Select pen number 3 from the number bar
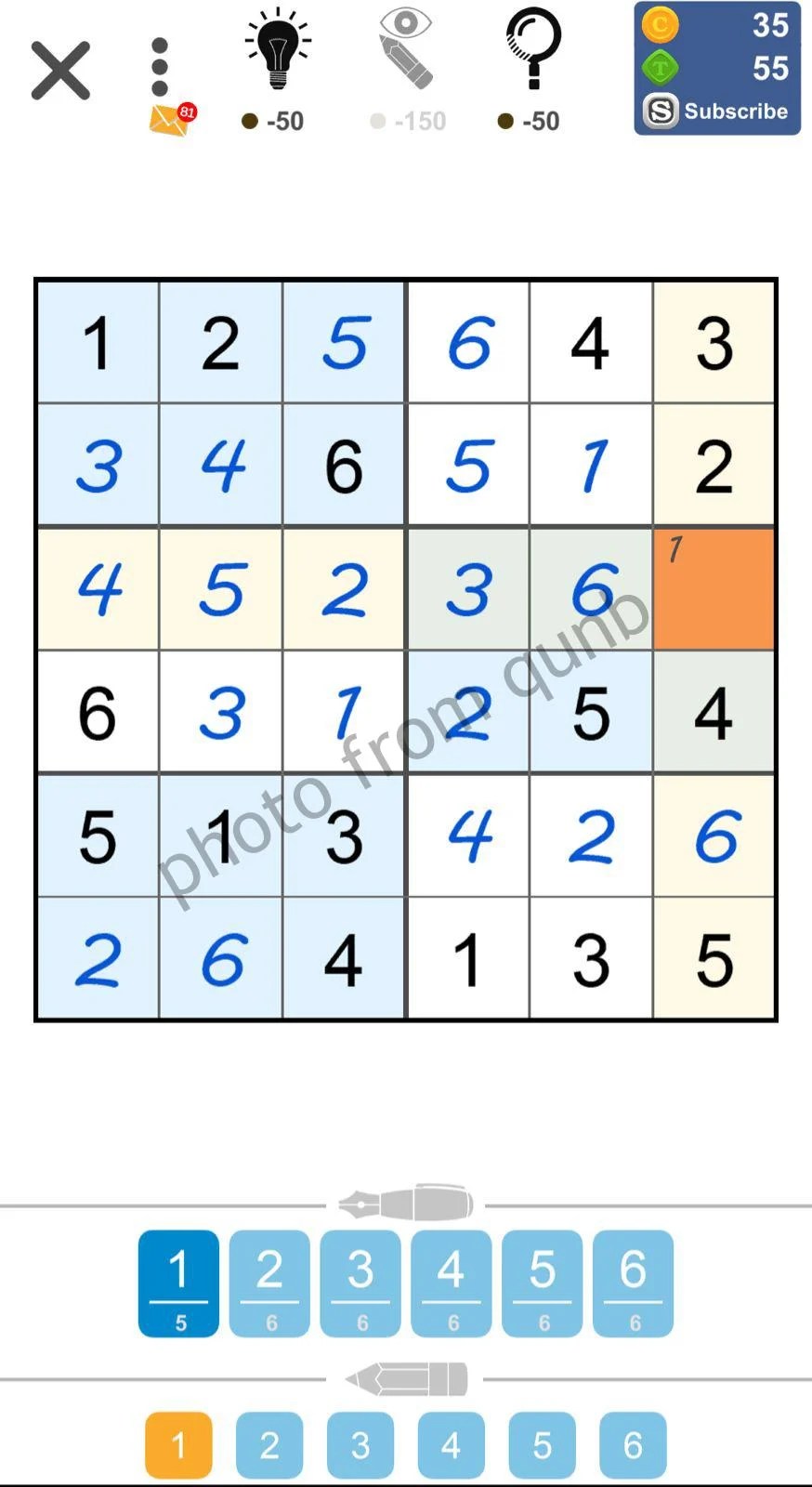Image resolution: width=812 pixels, height=1487 pixels. 360,1283
